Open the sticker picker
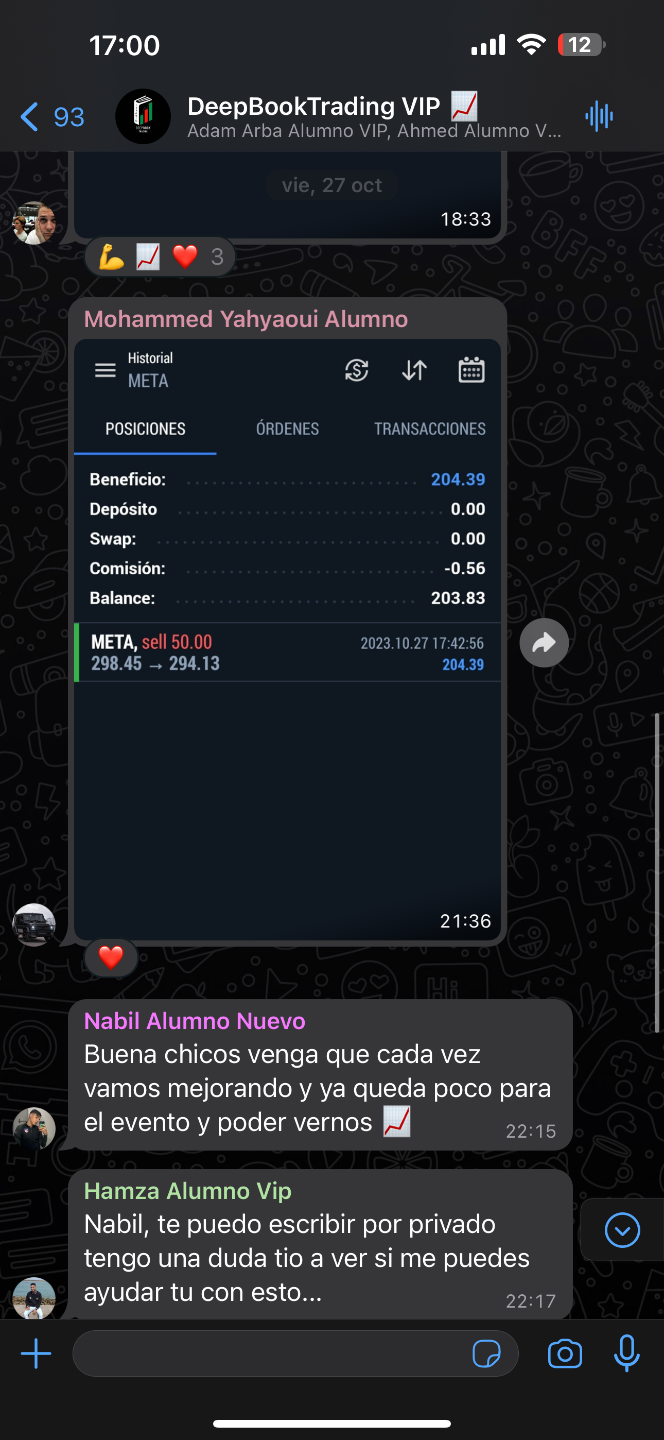This screenshot has height=1440, width=664. pos(486,1355)
